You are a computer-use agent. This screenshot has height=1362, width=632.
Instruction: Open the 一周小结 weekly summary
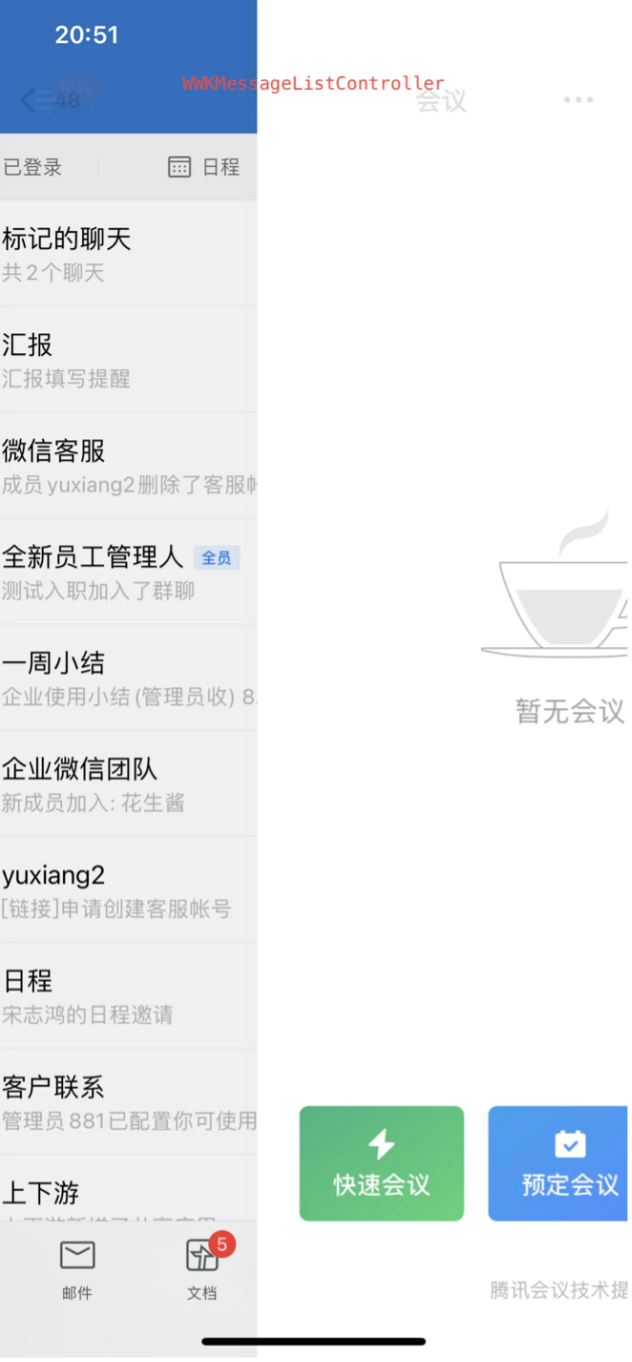click(128, 678)
